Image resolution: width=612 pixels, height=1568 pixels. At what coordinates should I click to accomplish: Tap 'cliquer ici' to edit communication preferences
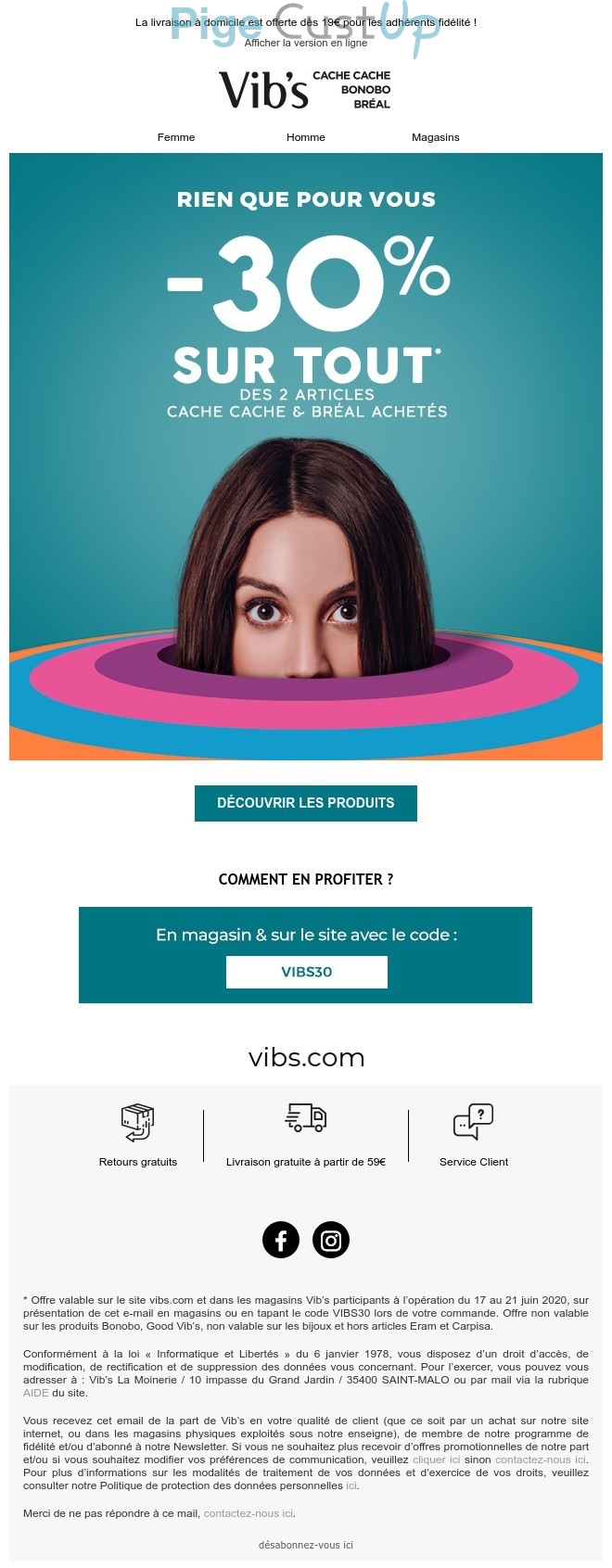(436, 1460)
